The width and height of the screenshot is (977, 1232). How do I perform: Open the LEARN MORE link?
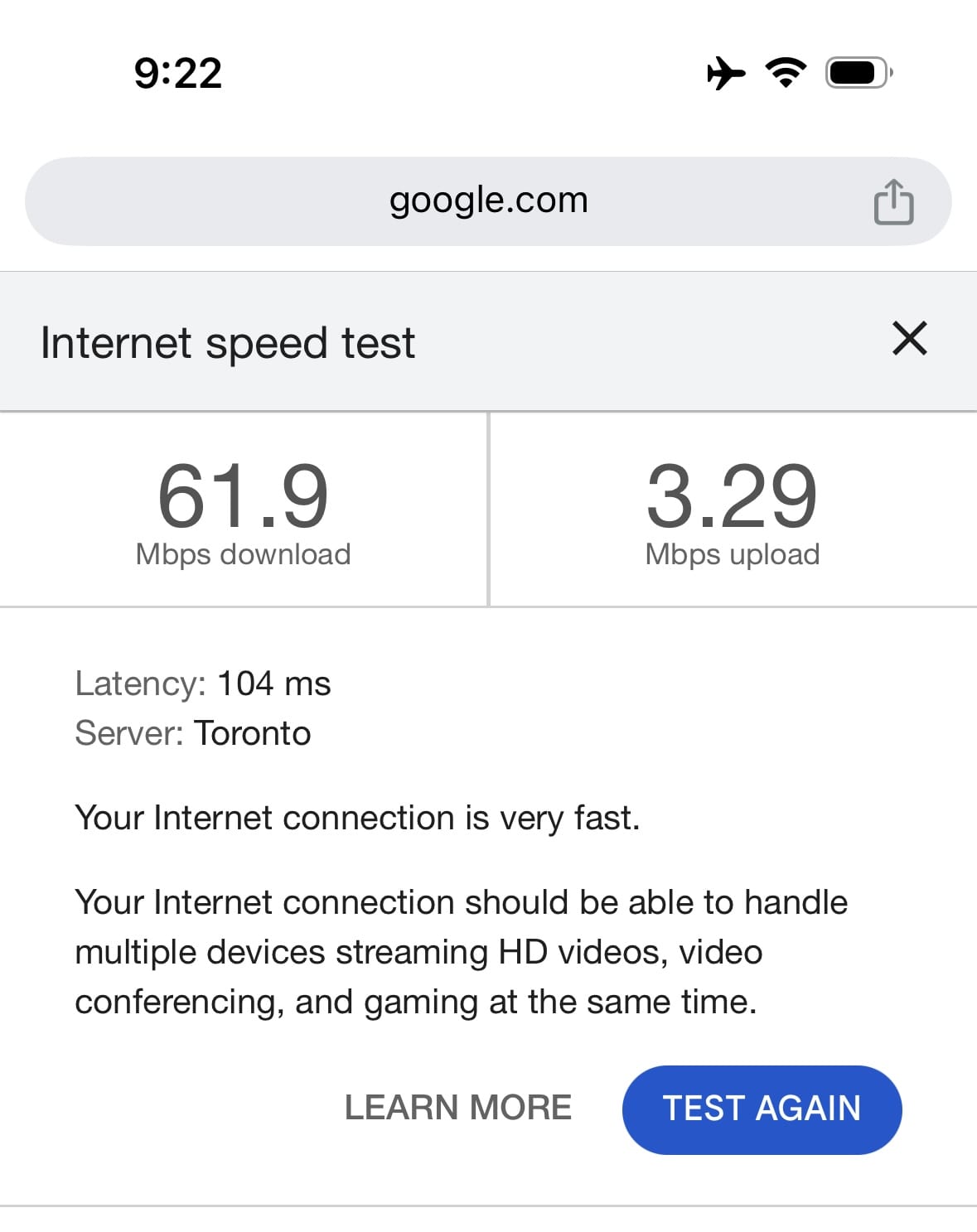click(x=459, y=1106)
